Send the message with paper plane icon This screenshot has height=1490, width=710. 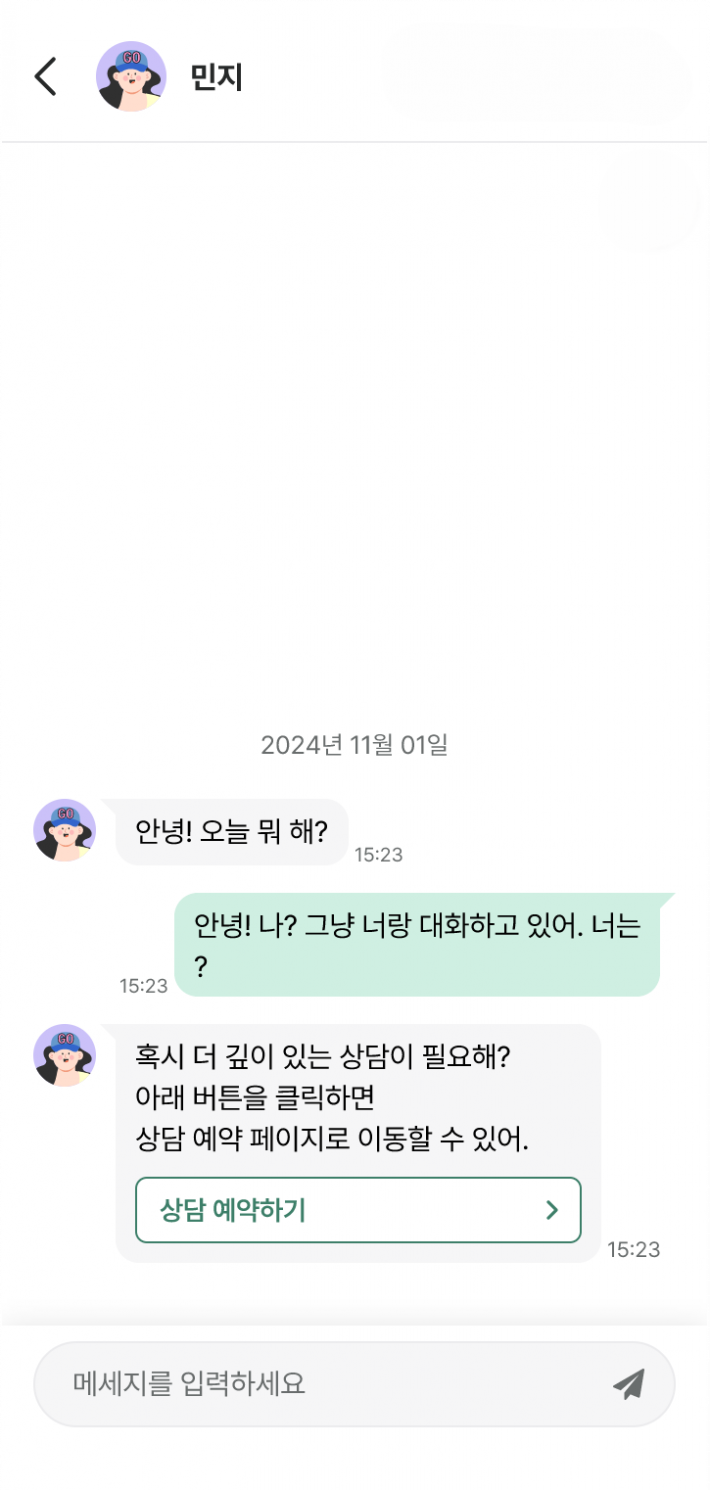pyautogui.click(x=629, y=1384)
